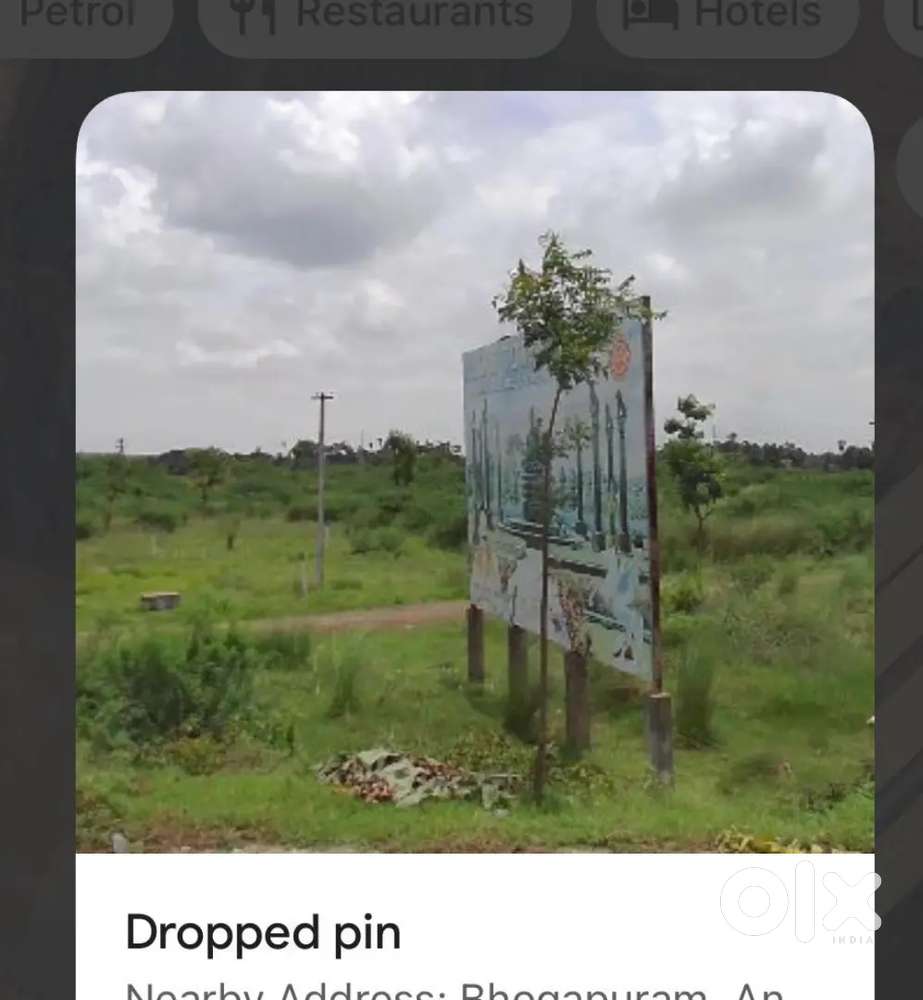This screenshot has width=923, height=1000.
Task: Choose the Hotels chip
Action: [x=727, y=18]
